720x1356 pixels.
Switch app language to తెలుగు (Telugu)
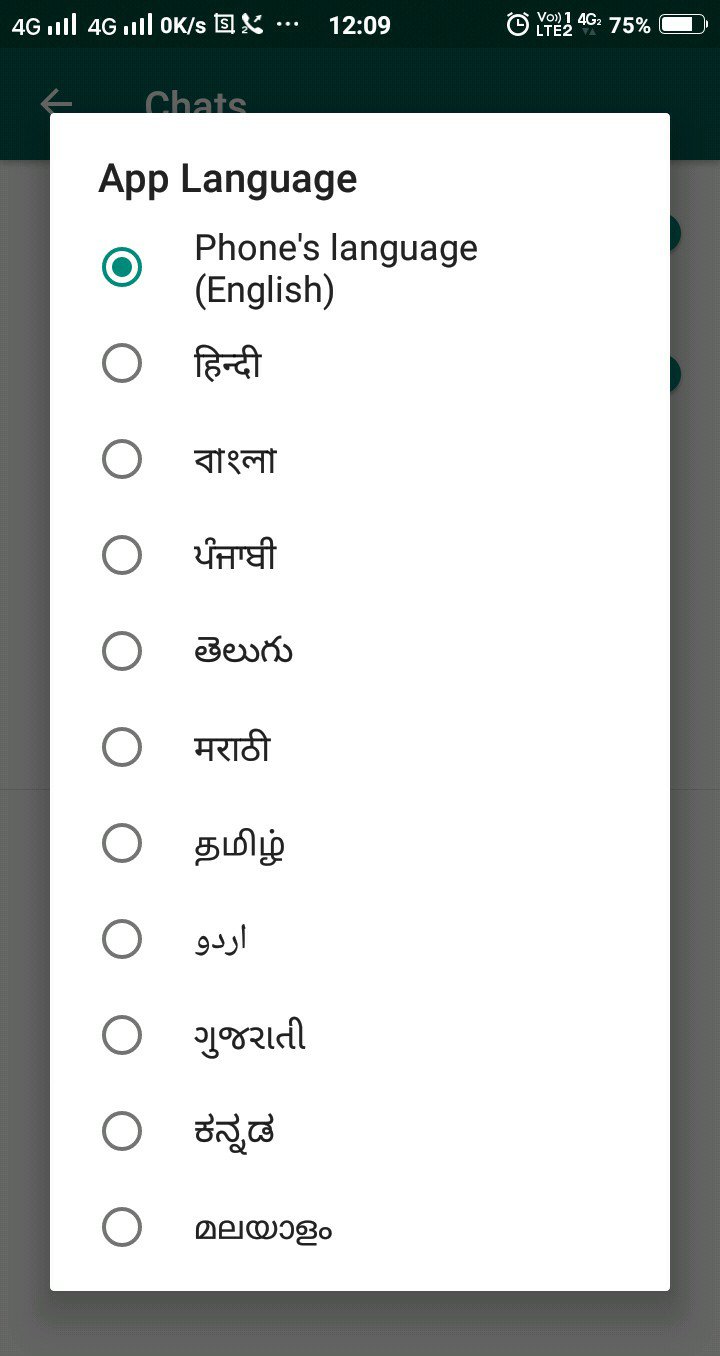122,651
